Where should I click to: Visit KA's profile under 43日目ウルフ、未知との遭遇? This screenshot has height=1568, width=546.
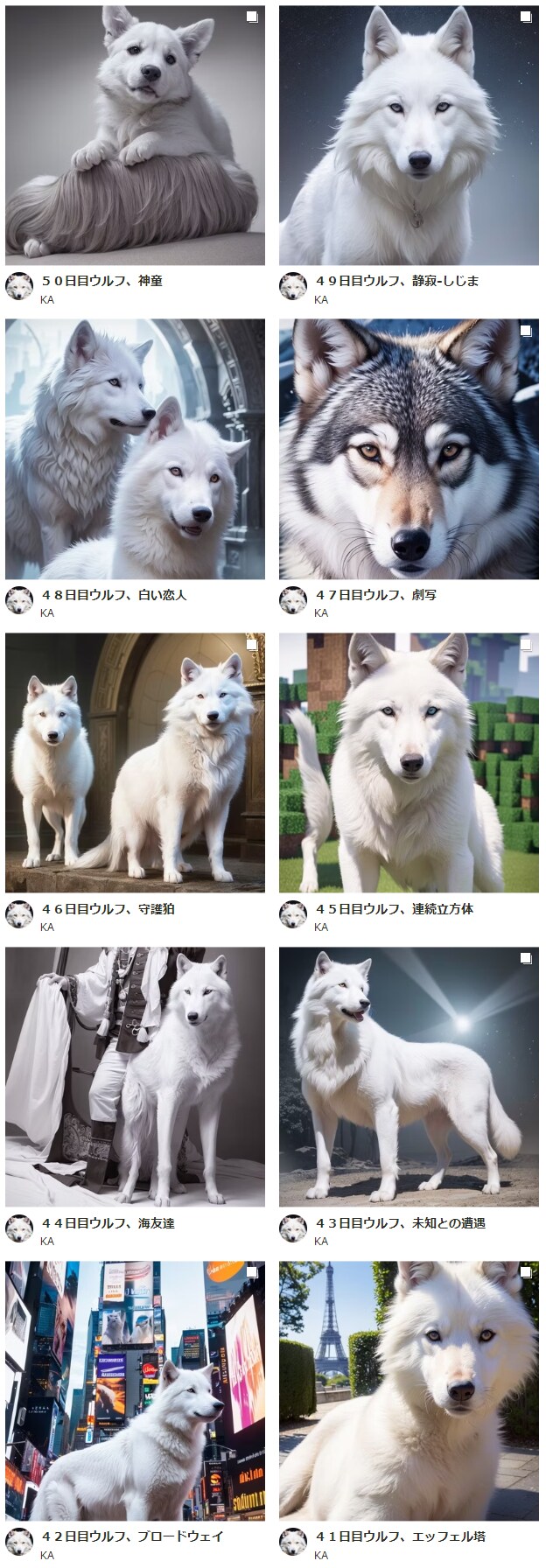321,1242
